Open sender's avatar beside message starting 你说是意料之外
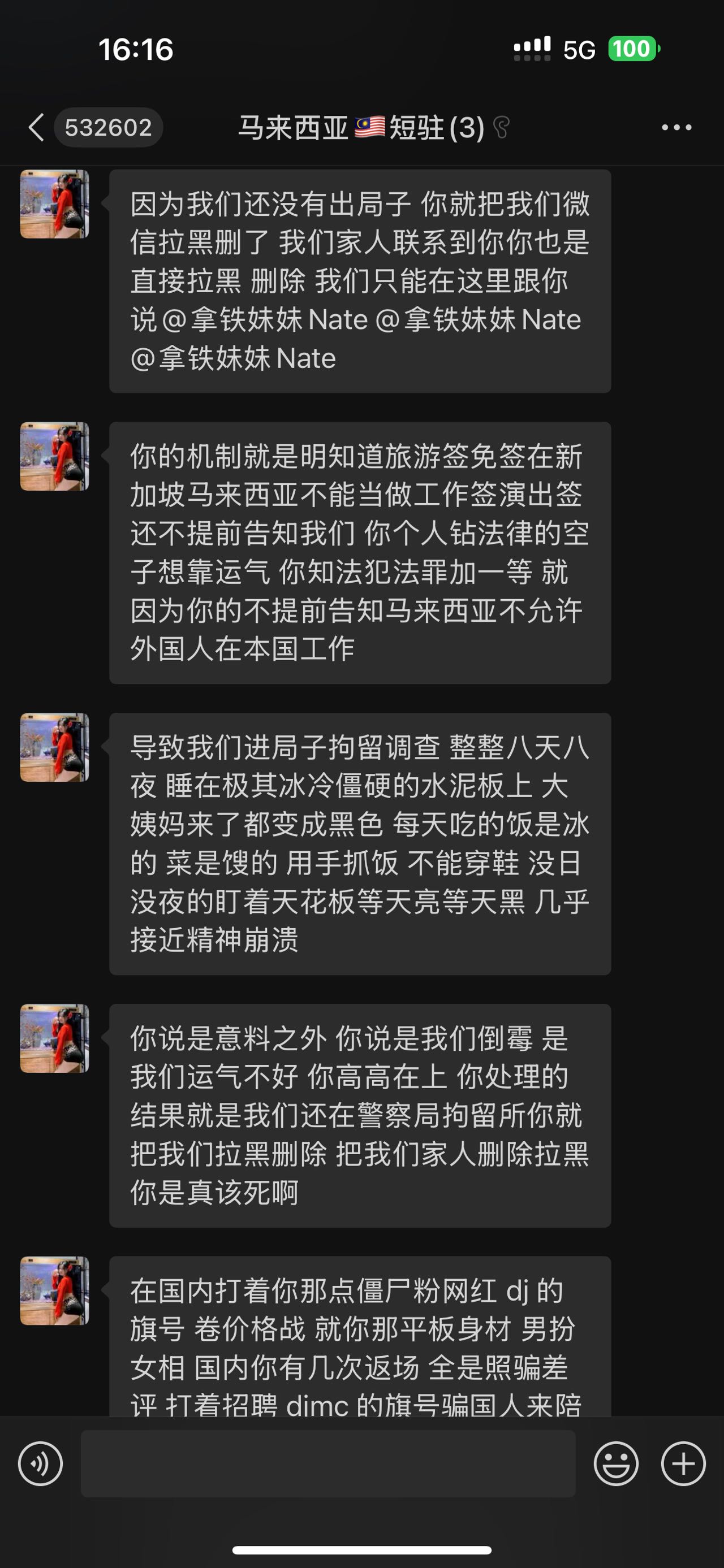 pos(55,1038)
